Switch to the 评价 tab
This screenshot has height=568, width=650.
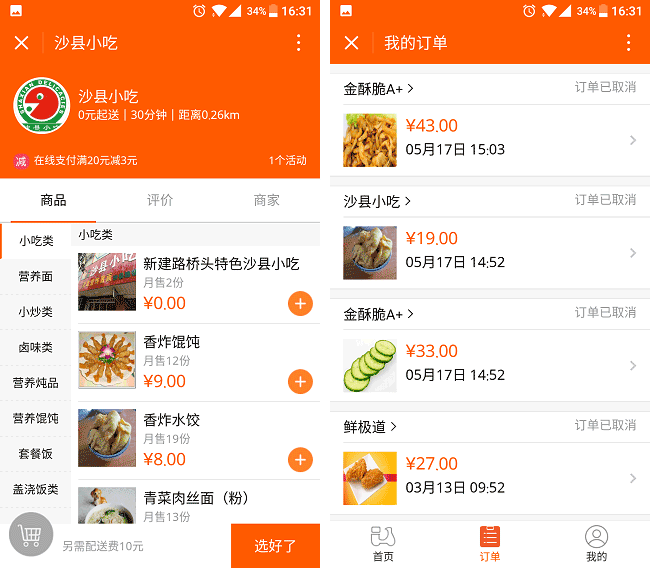click(x=160, y=200)
